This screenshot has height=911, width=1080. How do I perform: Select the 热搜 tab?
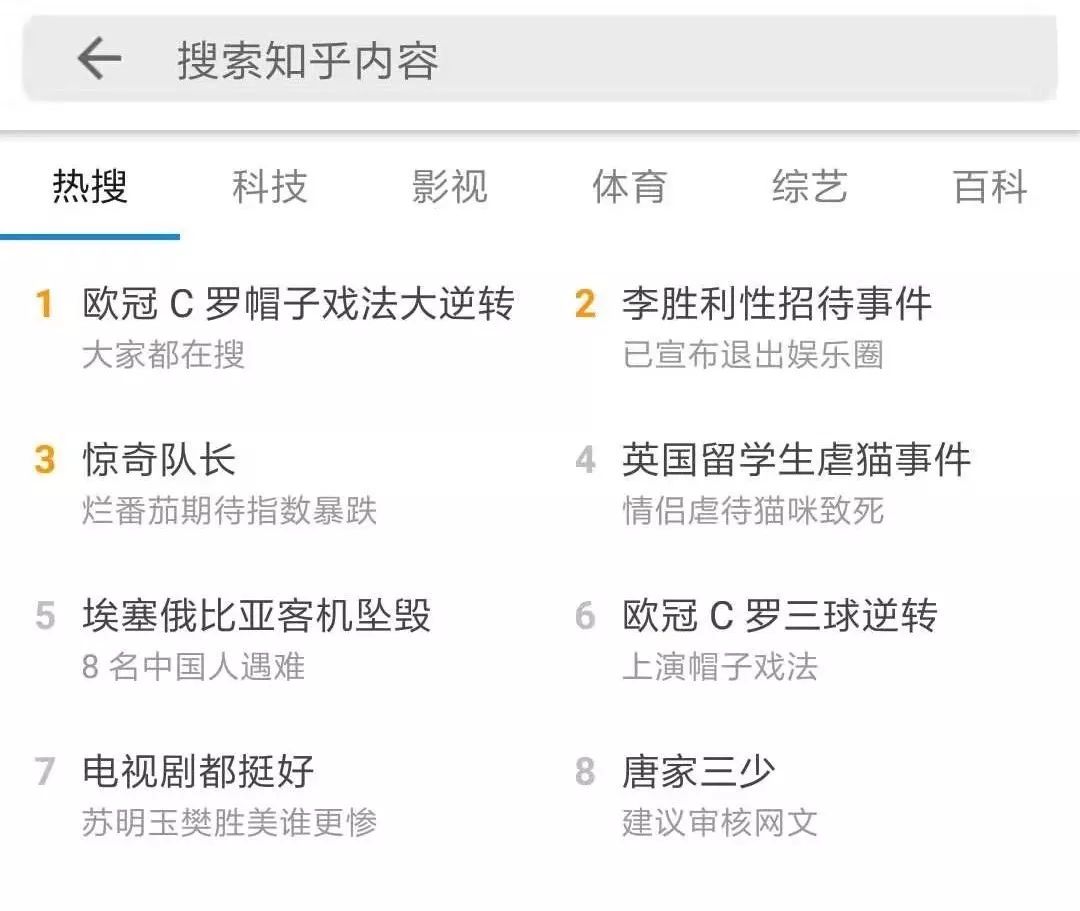pyautogui.click(x=90, y=187)
